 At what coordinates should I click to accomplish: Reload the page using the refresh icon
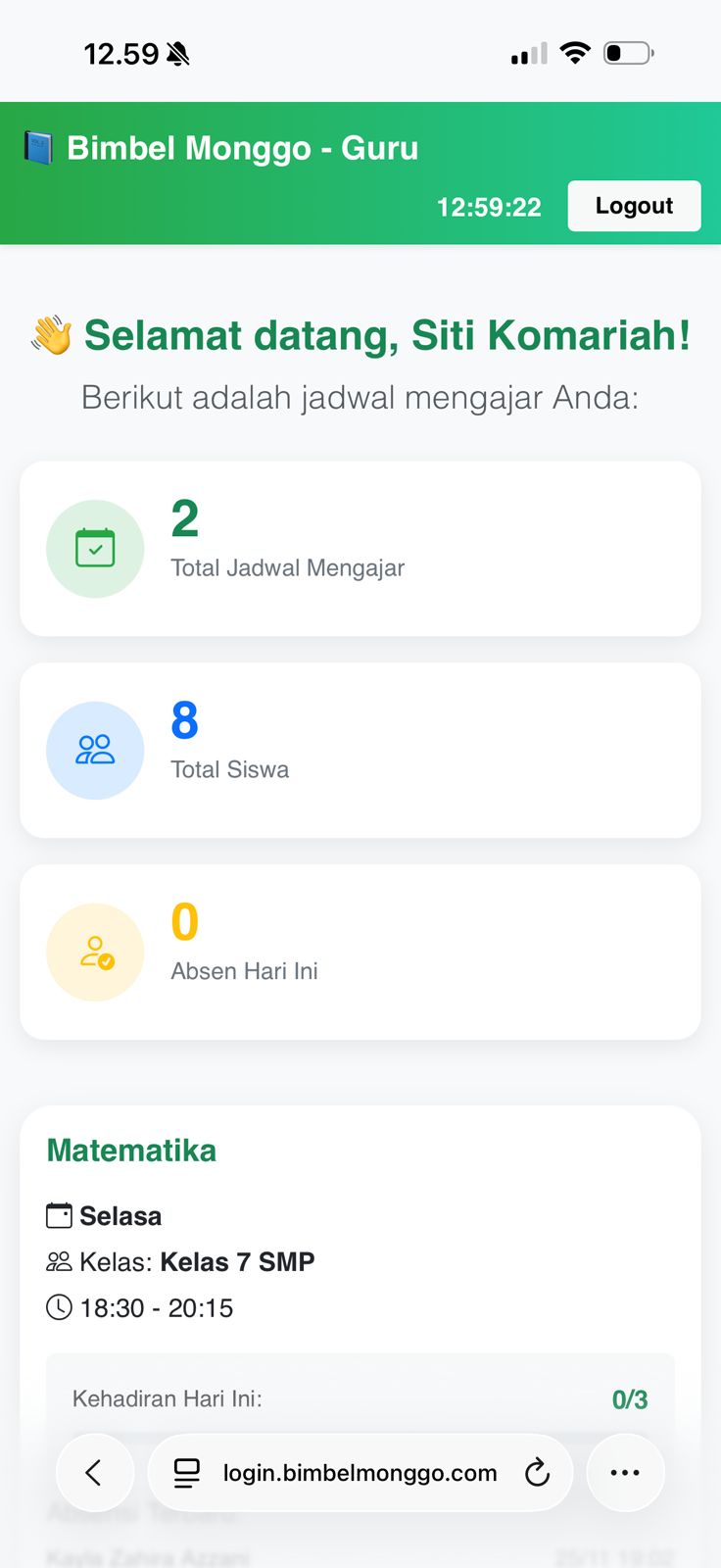click(x=537, y=1472)
